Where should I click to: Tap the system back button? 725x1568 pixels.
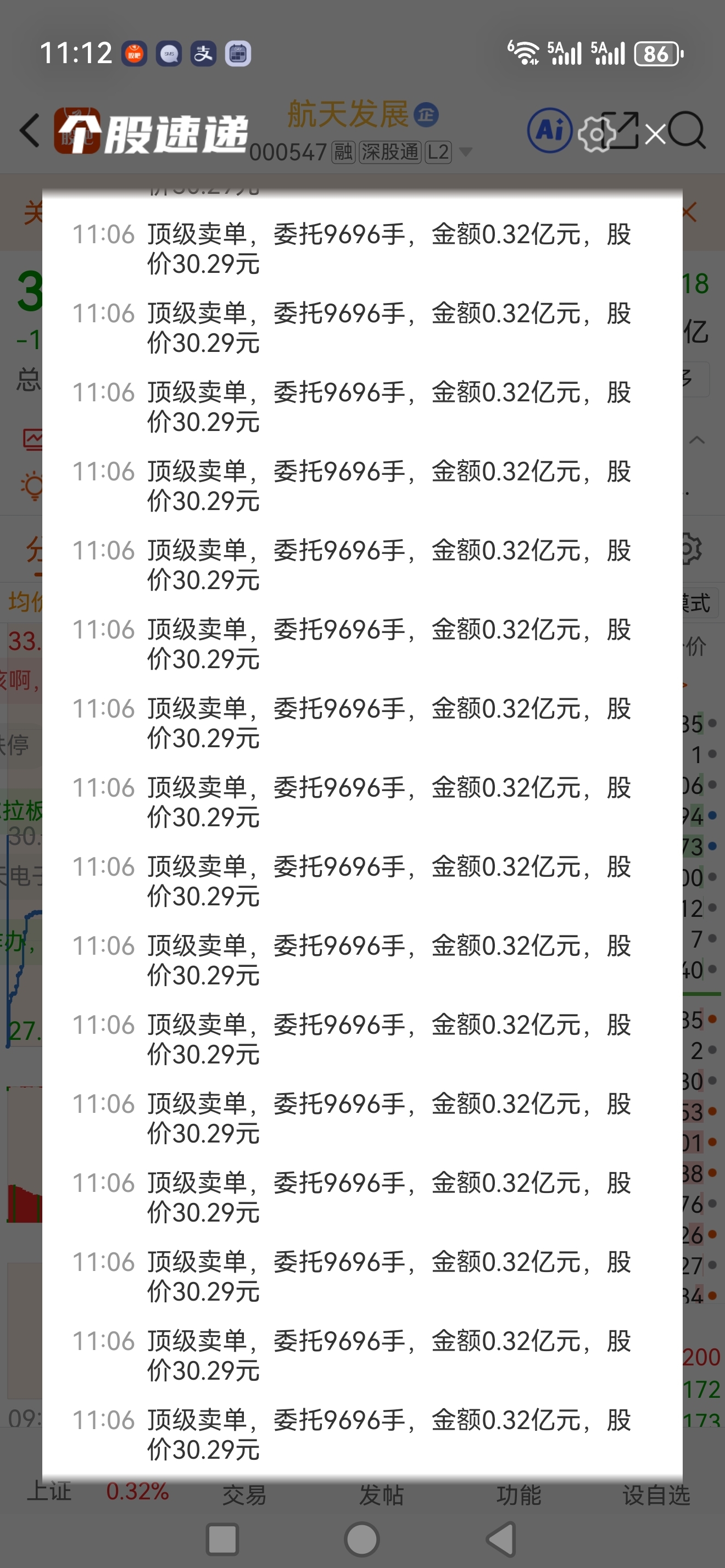(x=501, y=1540)
